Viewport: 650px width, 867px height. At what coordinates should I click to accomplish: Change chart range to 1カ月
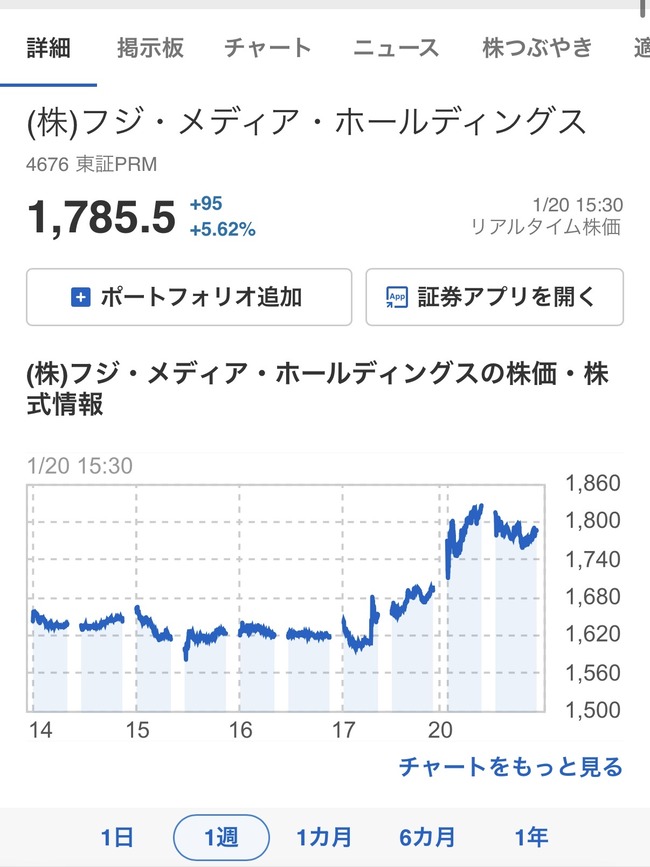click(x=324, y=837)
